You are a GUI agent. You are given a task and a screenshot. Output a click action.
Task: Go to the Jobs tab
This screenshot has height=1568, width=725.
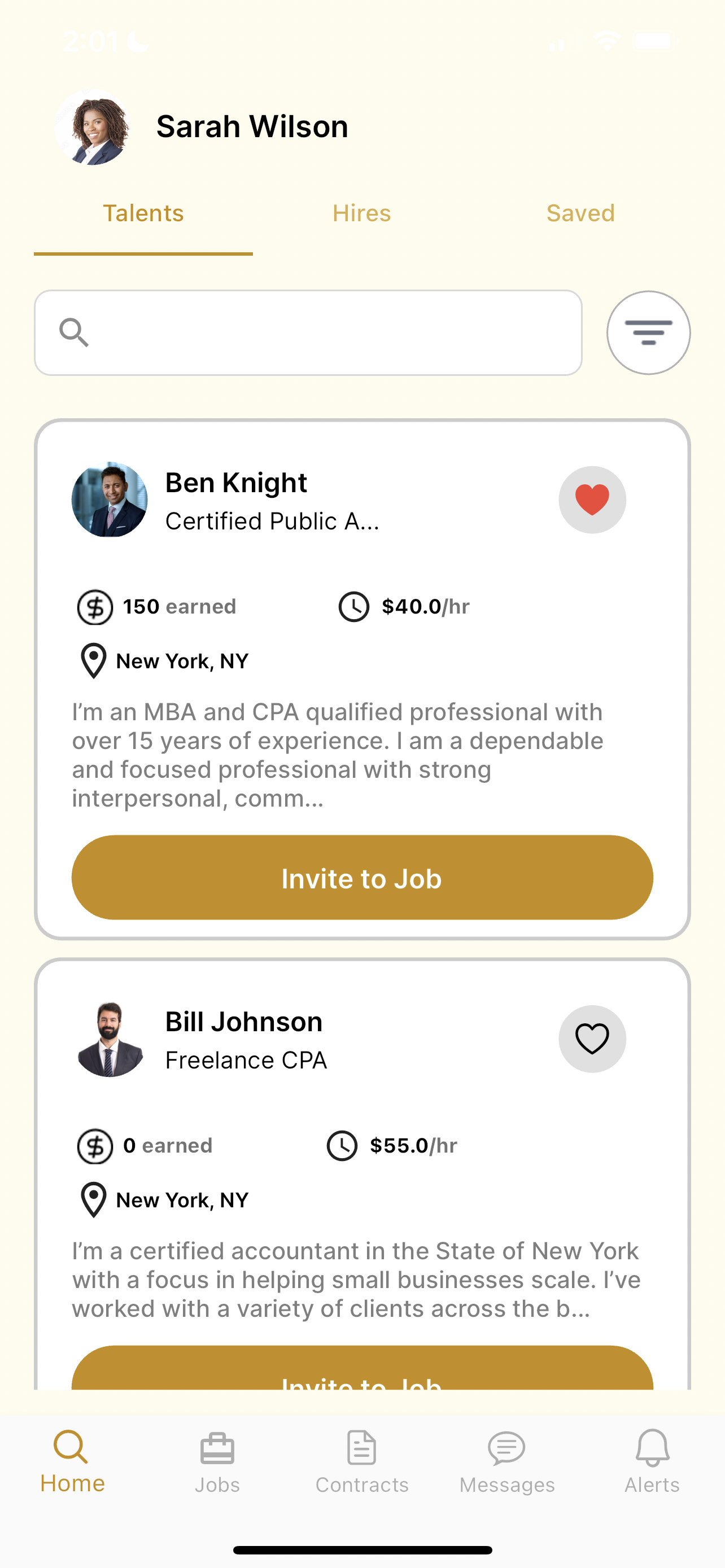coord(217,1462)
